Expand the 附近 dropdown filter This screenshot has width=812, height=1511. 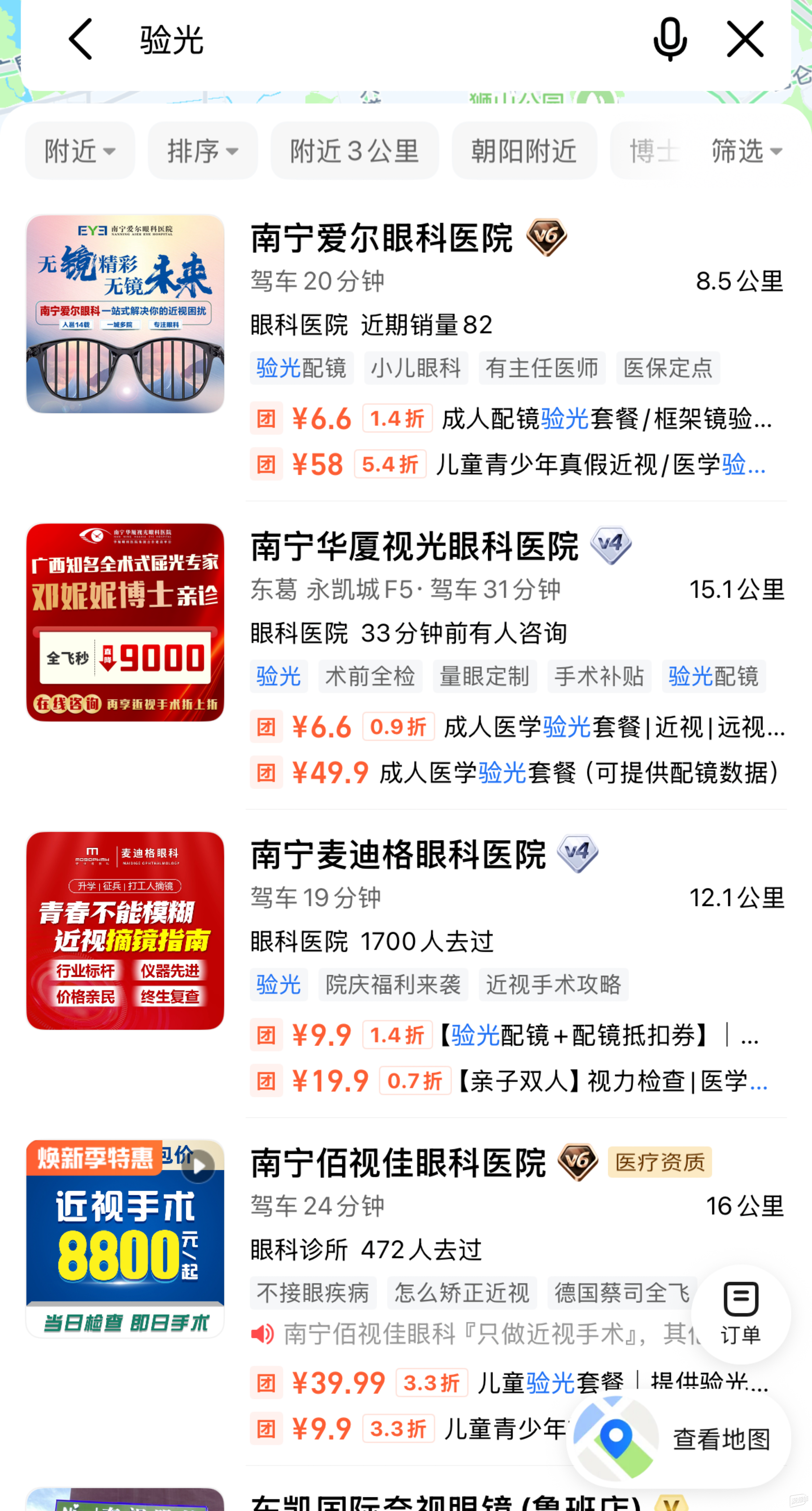pyautogui.click(x=80, y=151)
